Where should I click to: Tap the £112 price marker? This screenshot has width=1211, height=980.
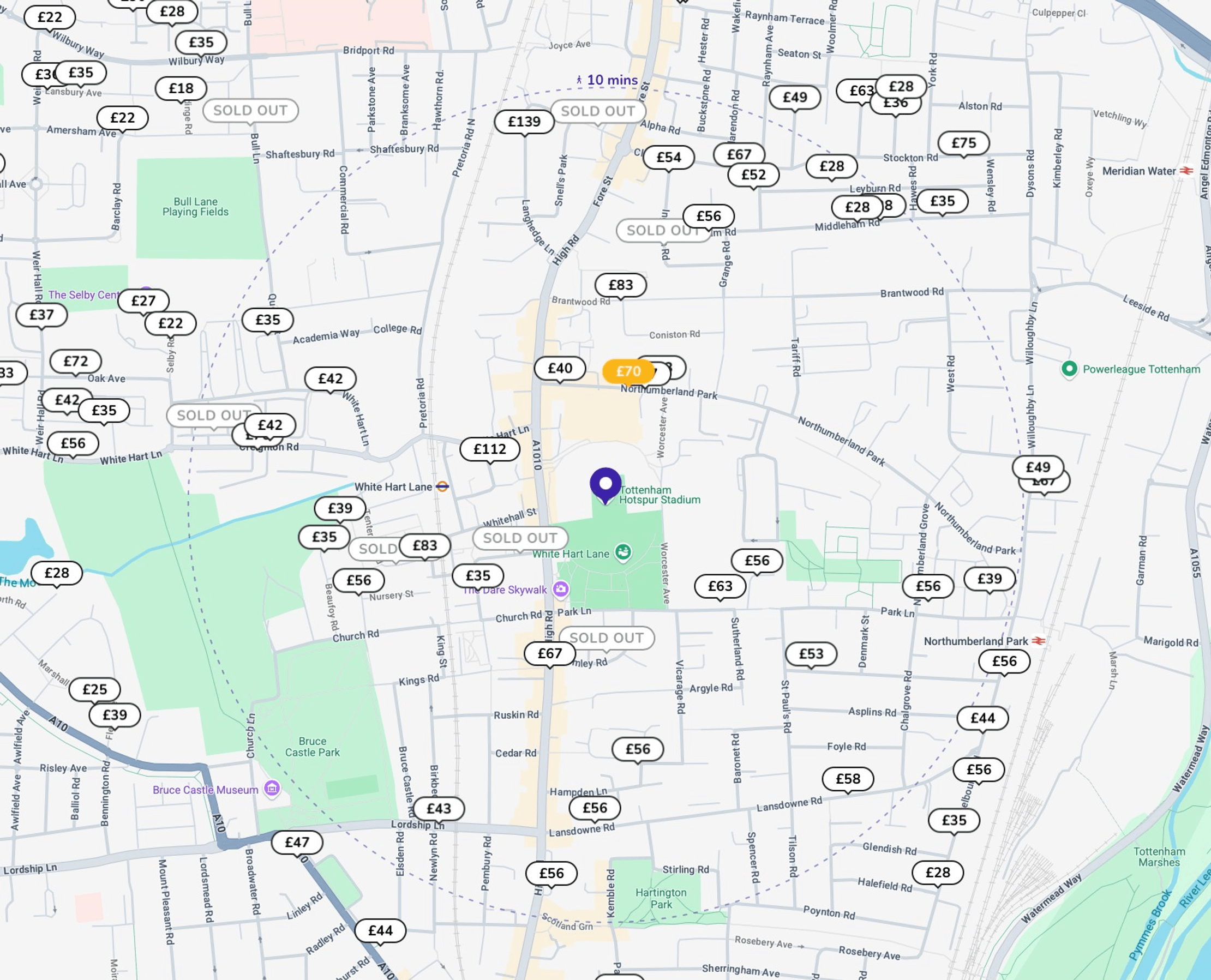point(489,449)
